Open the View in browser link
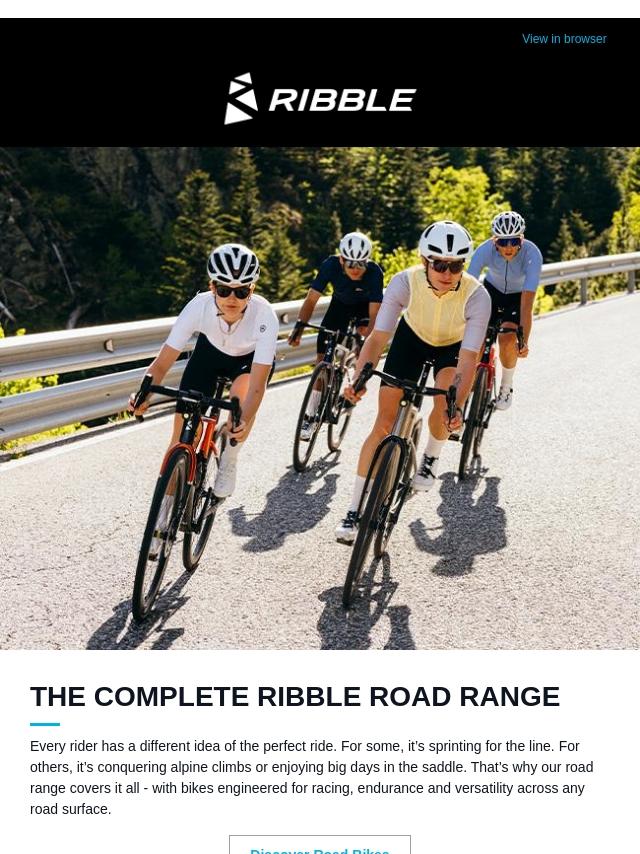The image size is (640, 854). coord(564,39)
